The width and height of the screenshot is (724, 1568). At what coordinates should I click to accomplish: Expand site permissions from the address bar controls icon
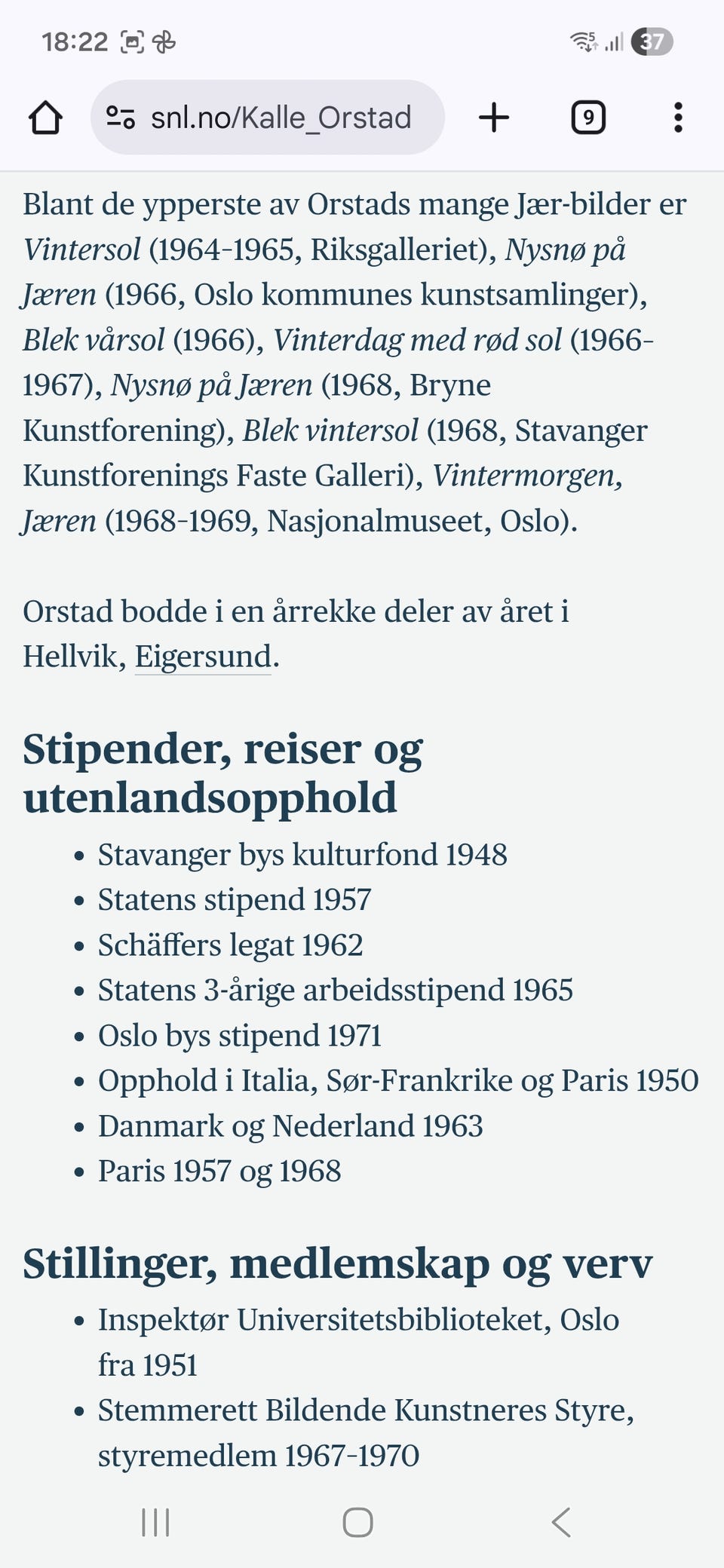[x=121, y=117]
